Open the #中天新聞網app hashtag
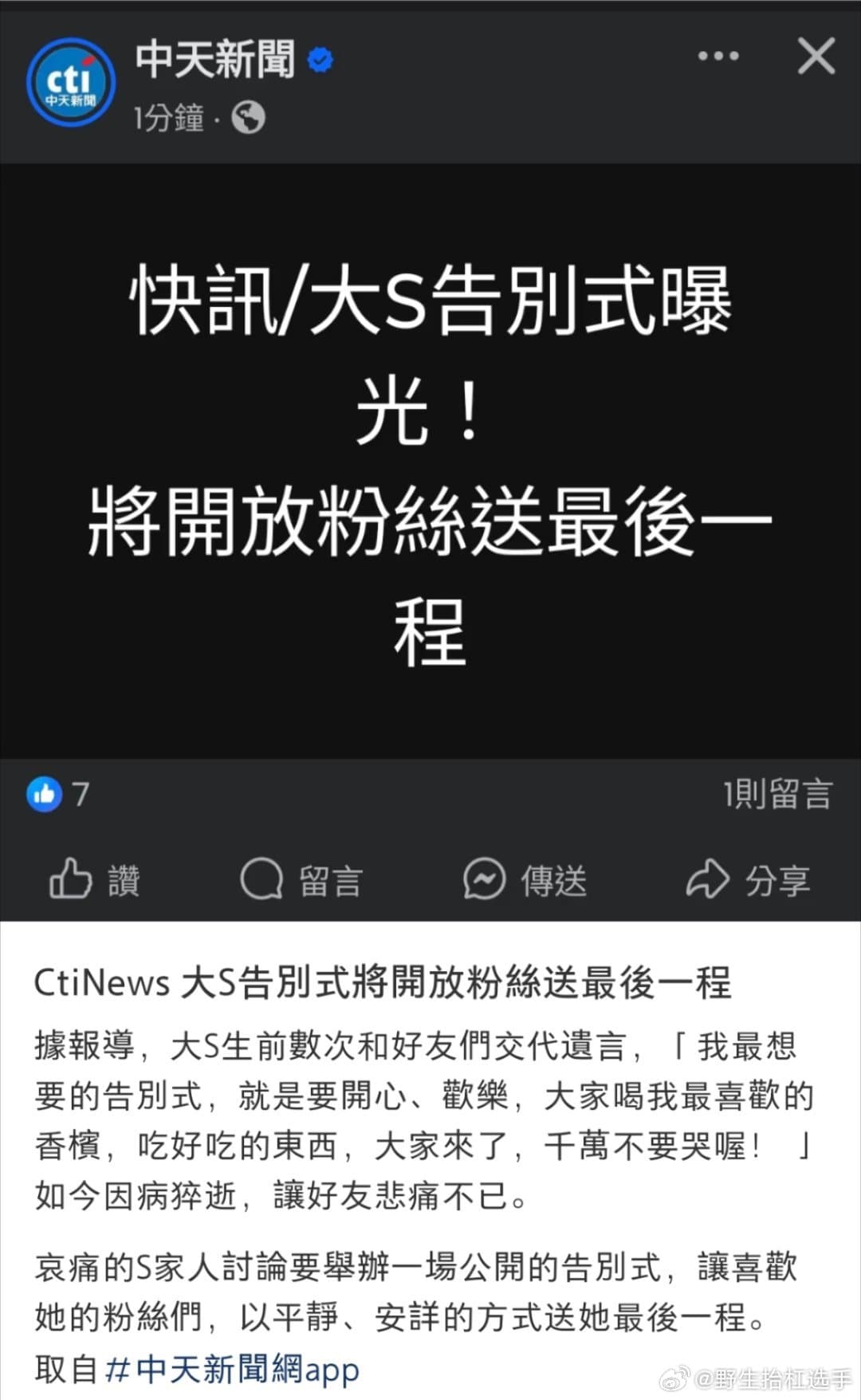The width and height of the screenshot is (861, 1400). tap(232, 1370)
